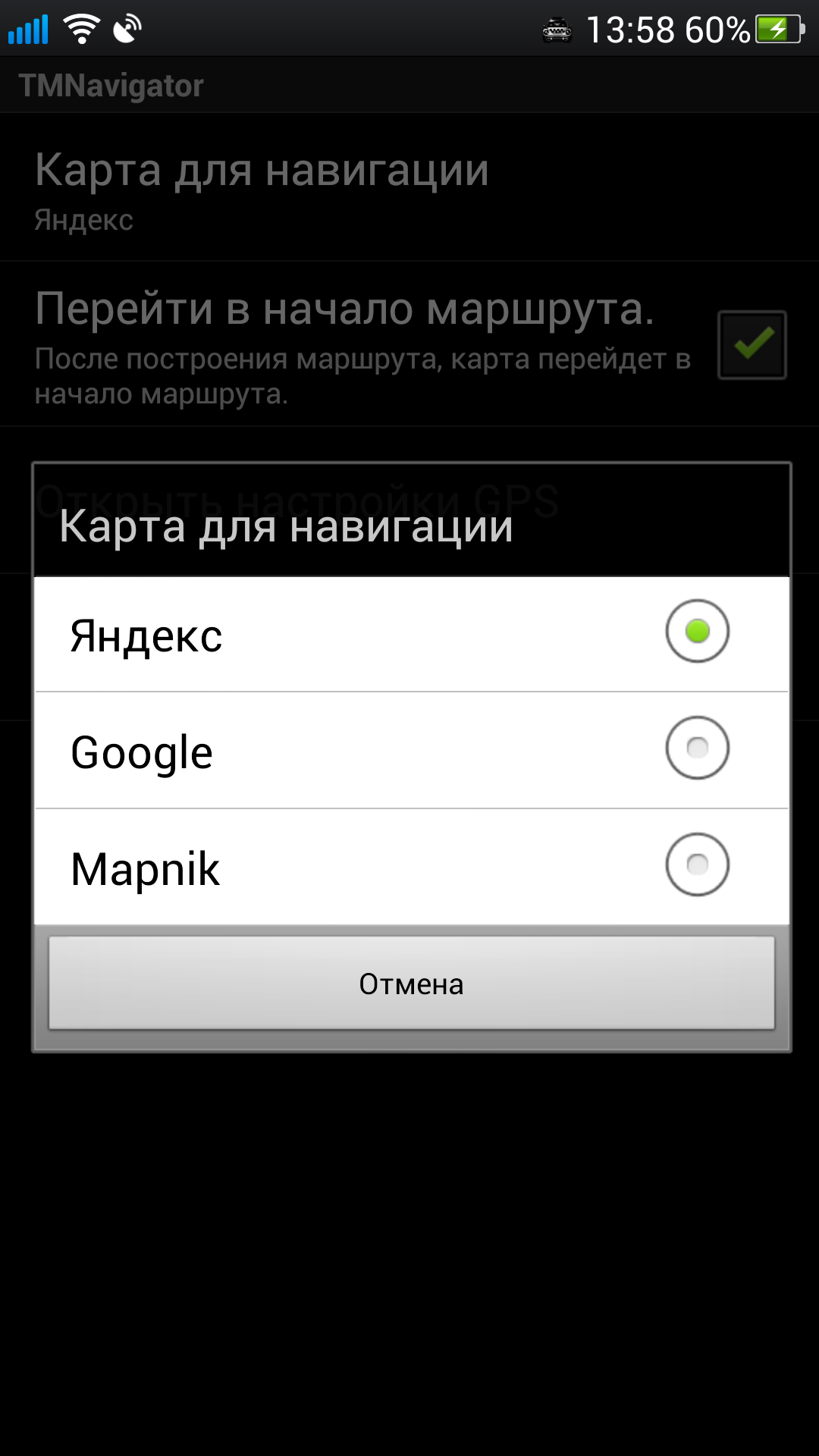
Task: Choose Google as navigation map
Action: click(411, 750)
